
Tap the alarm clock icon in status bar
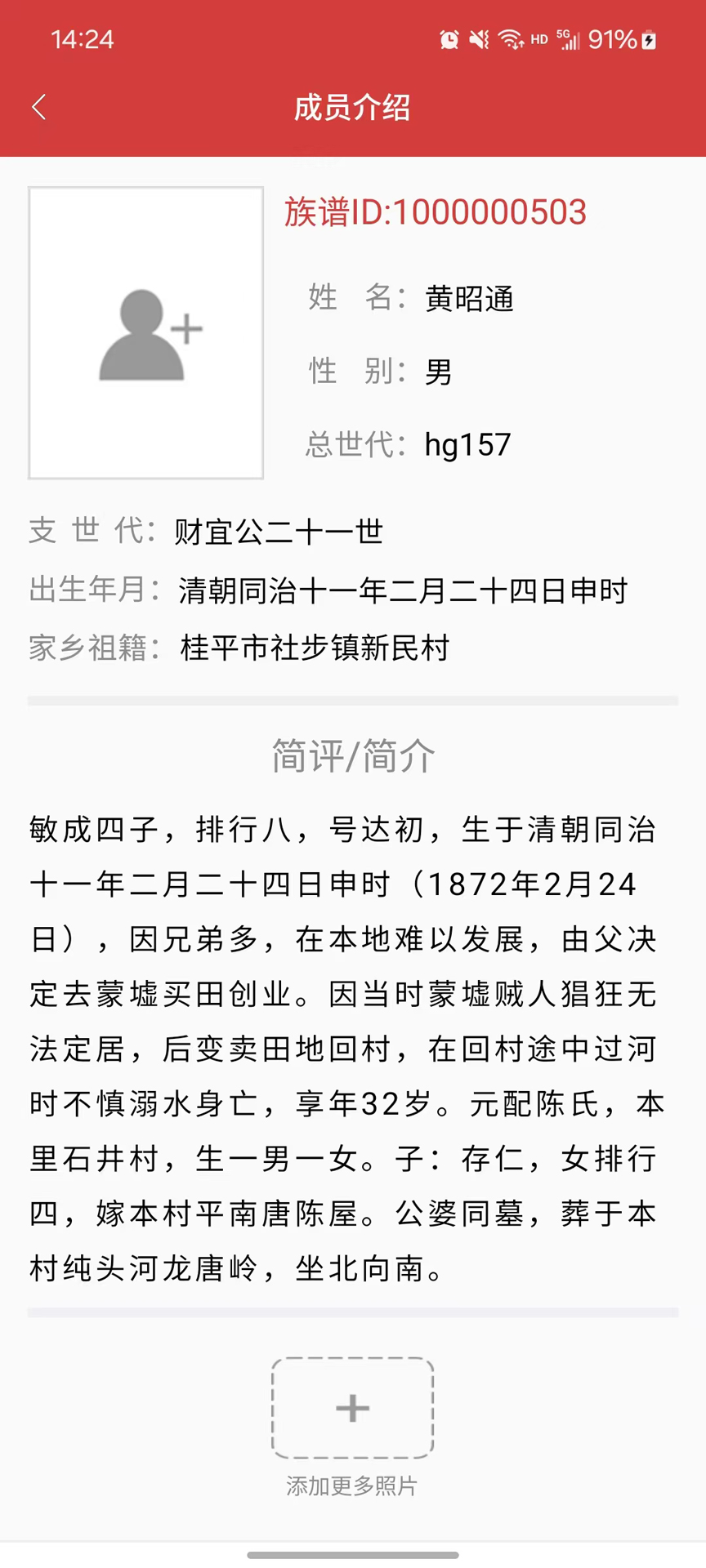(x=449, y=38)
